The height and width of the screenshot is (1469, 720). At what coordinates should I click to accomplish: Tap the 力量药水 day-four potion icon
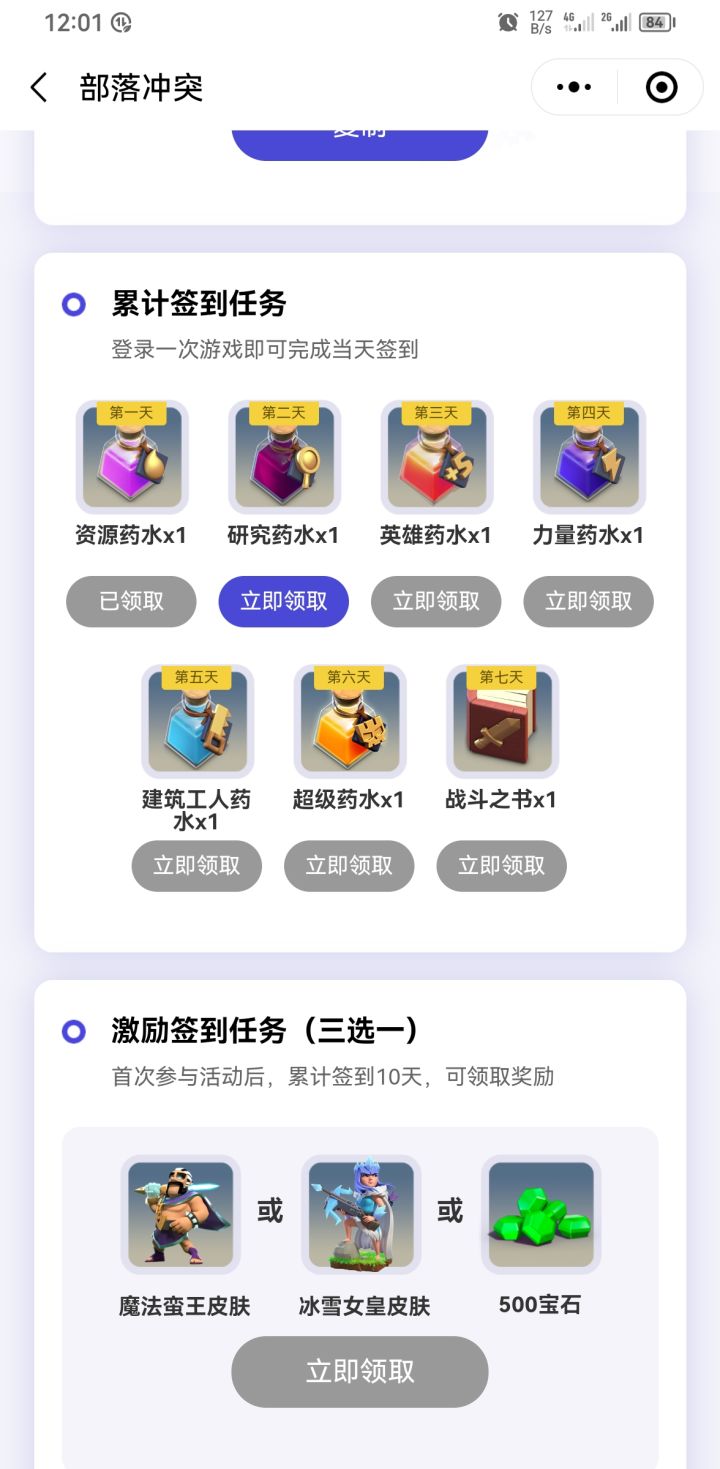coord(589,455)
